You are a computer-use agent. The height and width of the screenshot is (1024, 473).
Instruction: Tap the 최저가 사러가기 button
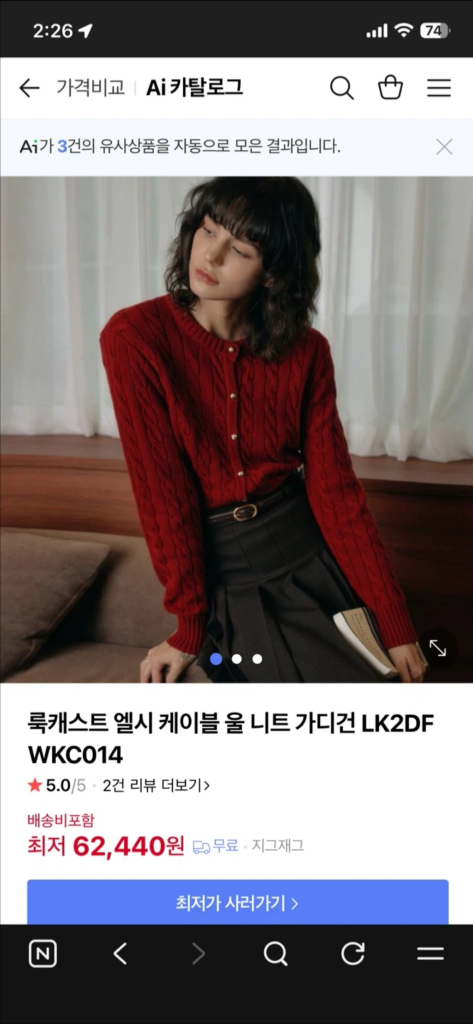click(237, 903)
